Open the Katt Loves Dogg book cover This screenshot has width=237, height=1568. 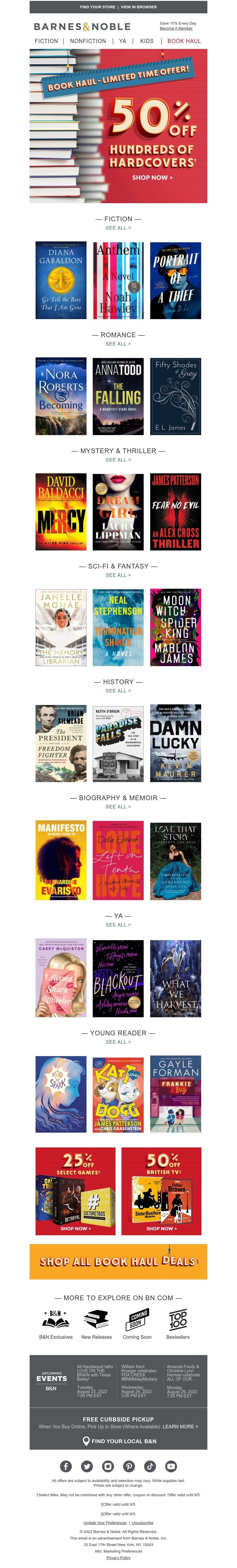click(x=118, y=1094)
